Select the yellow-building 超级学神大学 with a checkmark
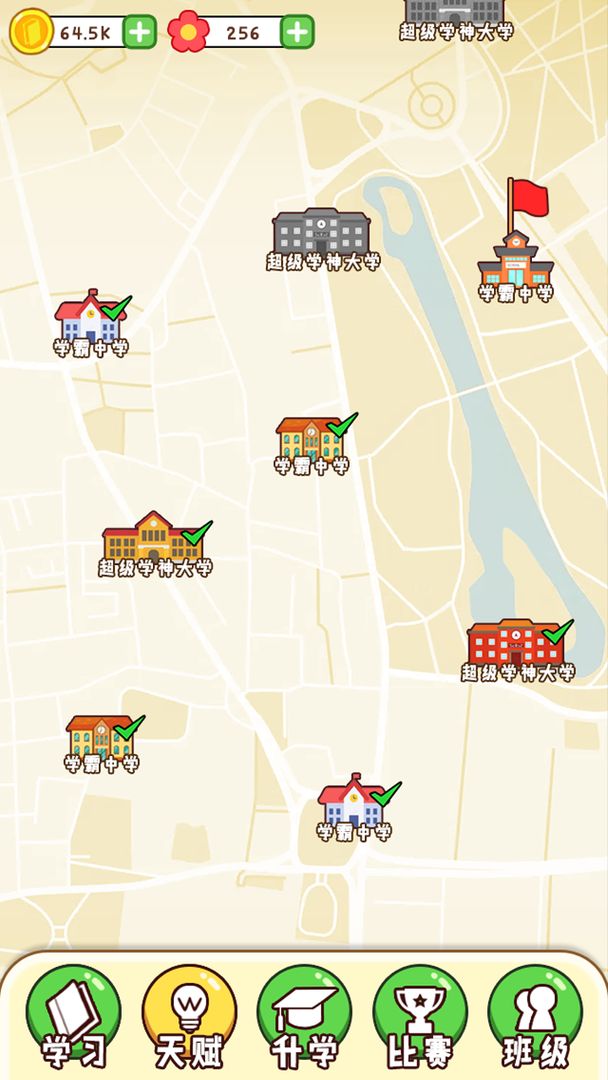Image resolution: width=608 pixels, height=1080 pixels. (153, 540)
